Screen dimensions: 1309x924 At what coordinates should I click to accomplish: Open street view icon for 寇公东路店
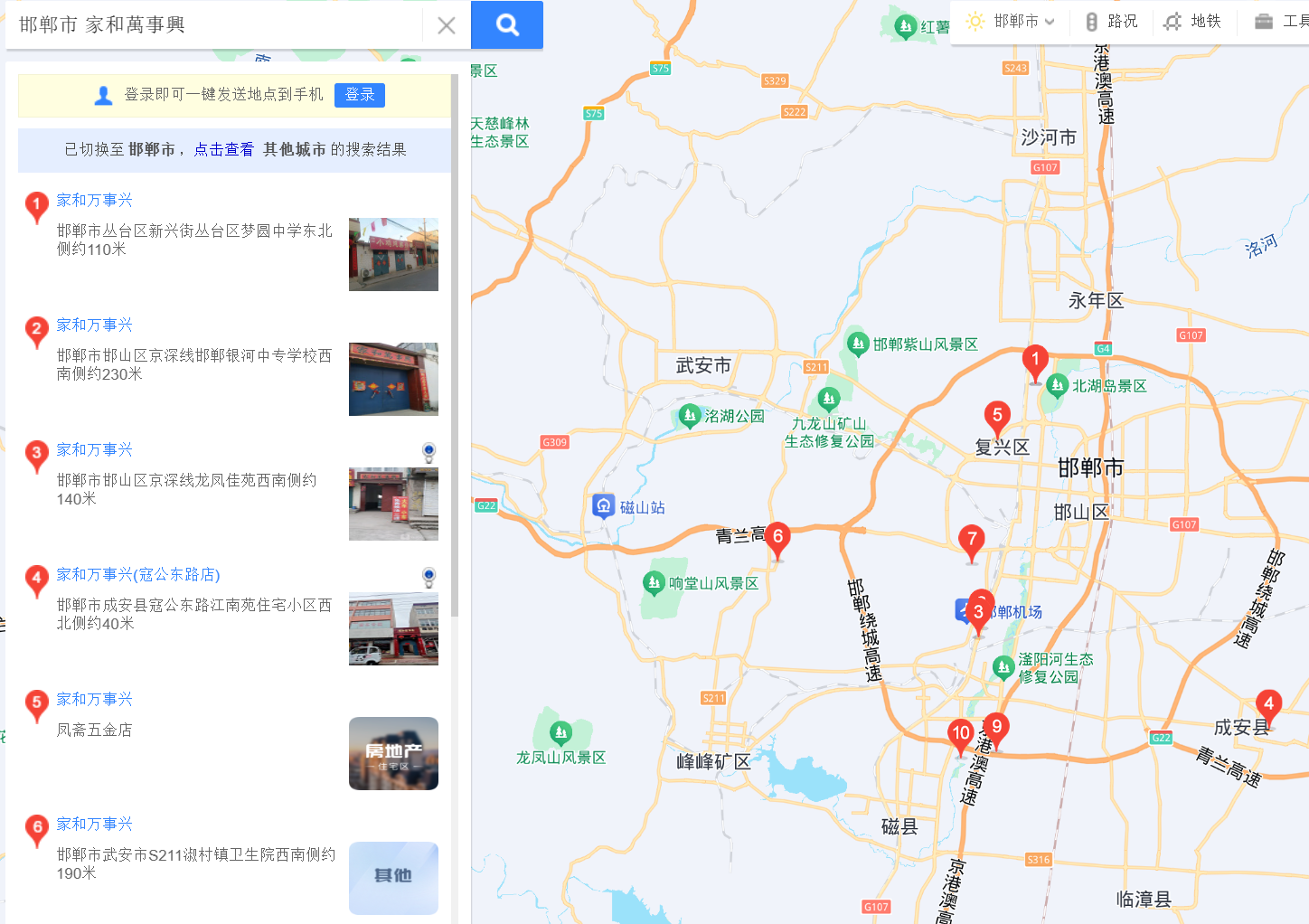tap(429, 576)
